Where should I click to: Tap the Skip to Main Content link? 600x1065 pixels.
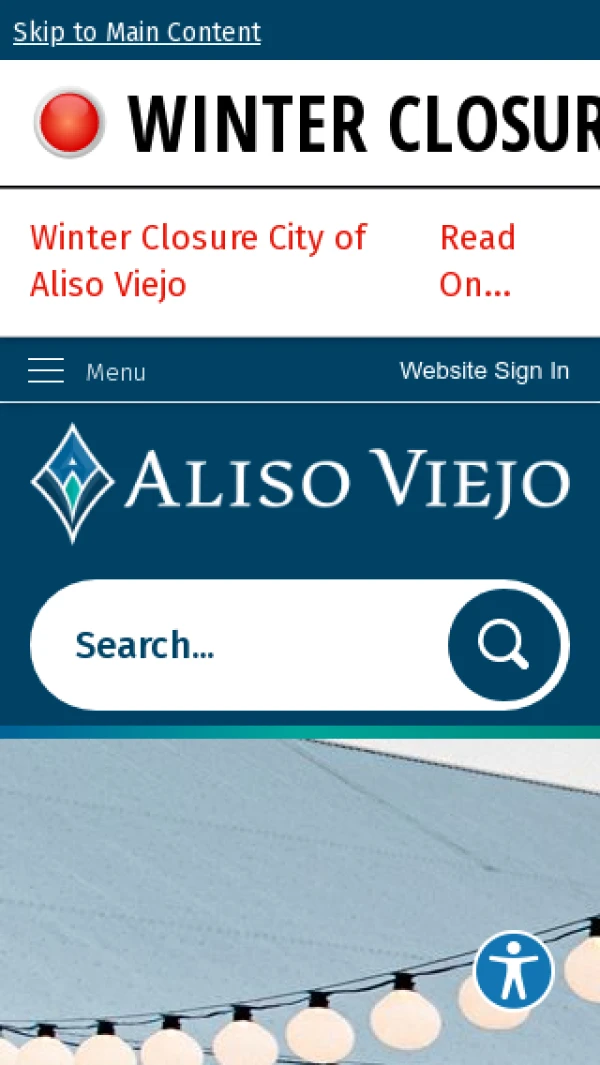pyautogui.click(x=137, y=32)
